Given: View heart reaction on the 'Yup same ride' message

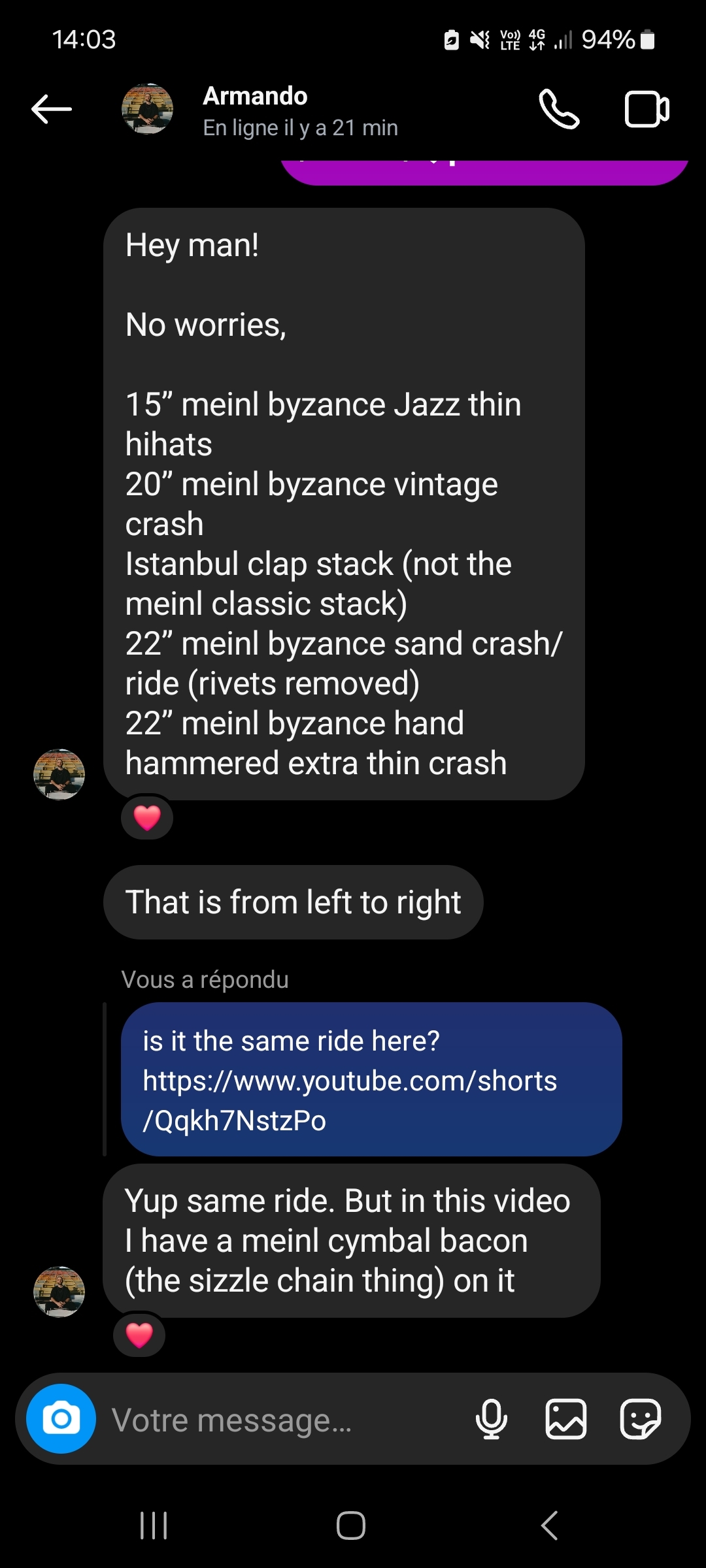Looking at the screenshot, I should coord(139,1335).
